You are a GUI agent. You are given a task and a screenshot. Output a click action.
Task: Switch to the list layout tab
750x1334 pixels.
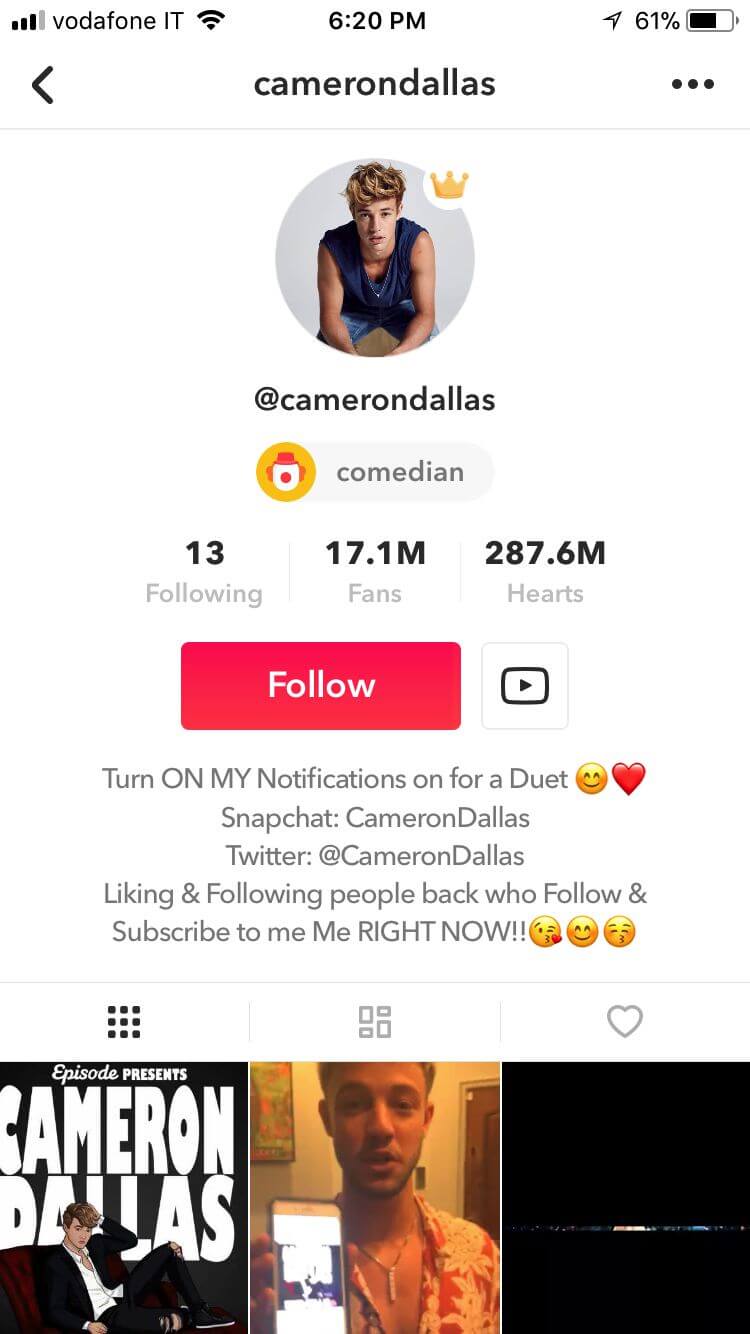[x=375, y=1021]
